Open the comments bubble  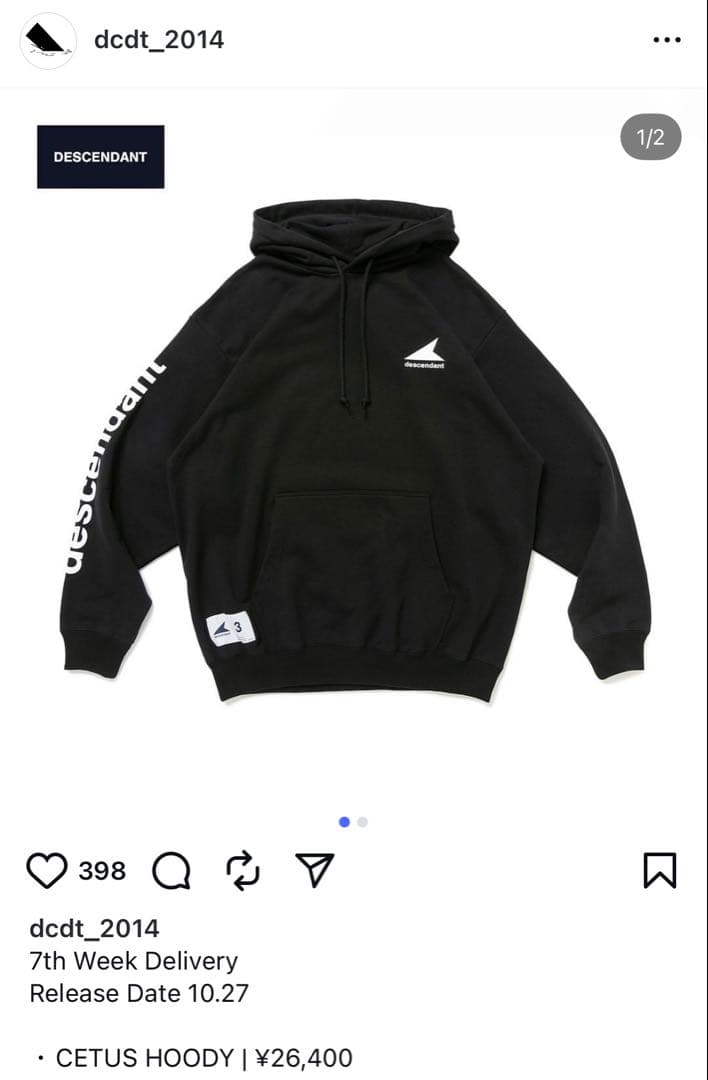(171, 871)
